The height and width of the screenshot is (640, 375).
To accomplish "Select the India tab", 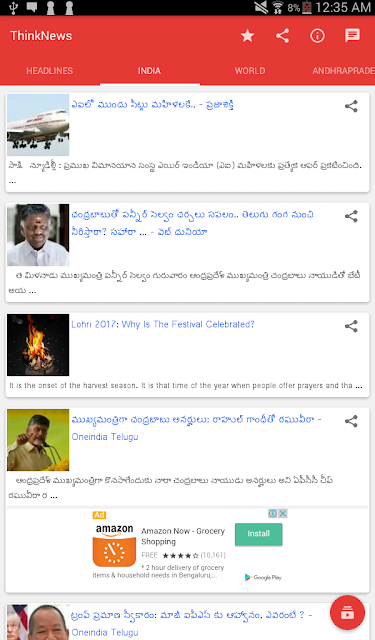I will (x=150, y=71).
